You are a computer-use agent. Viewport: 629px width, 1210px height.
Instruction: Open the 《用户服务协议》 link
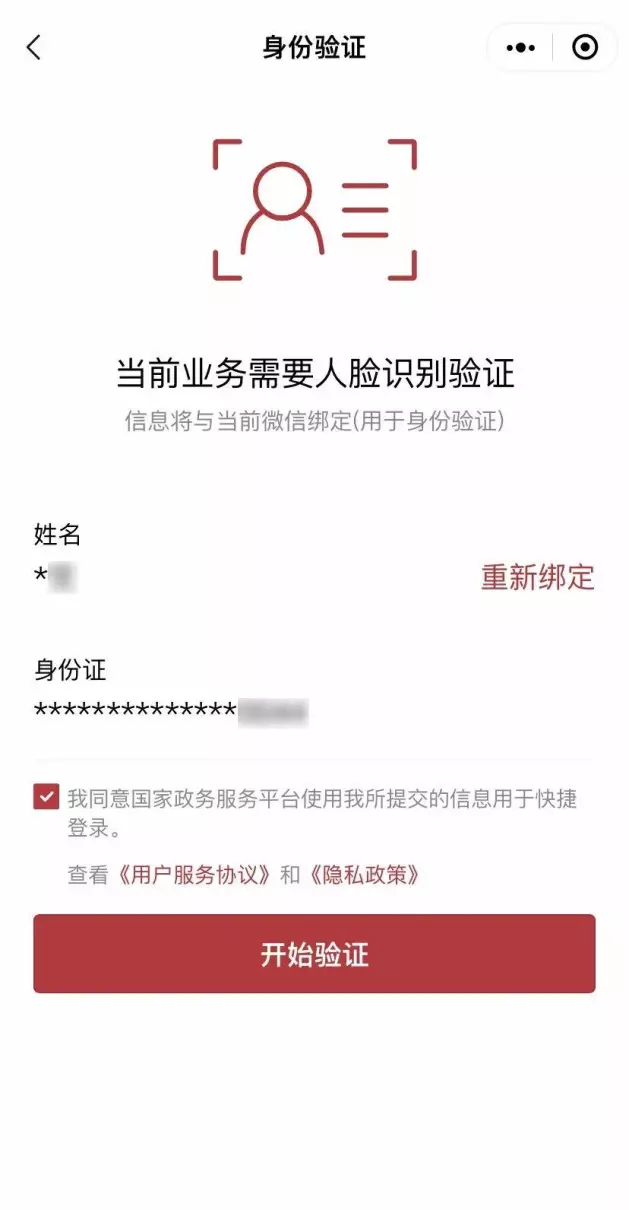(x=190, y=875)
